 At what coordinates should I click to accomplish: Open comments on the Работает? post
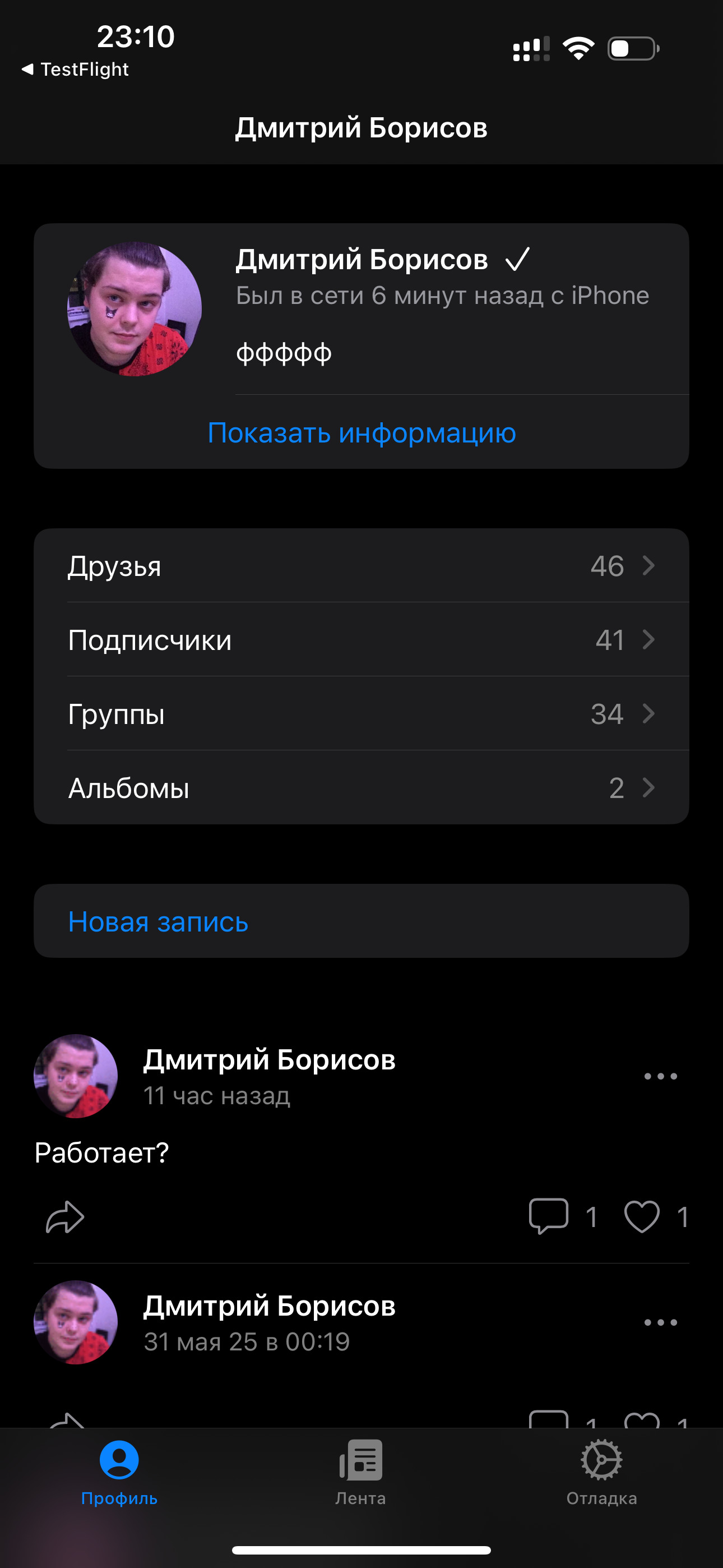(x=549, y=1216)
